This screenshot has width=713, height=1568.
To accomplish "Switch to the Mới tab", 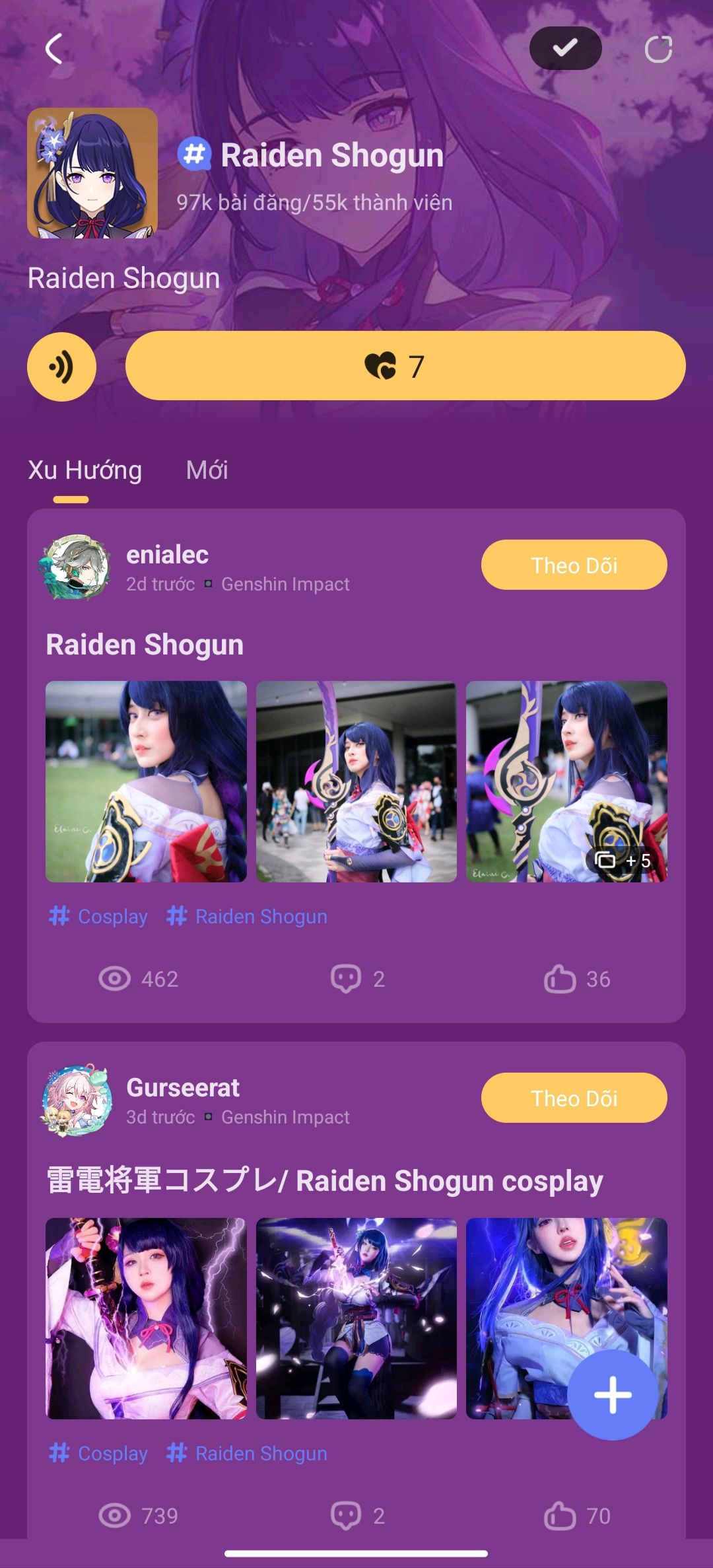I will tap(207, 470).
